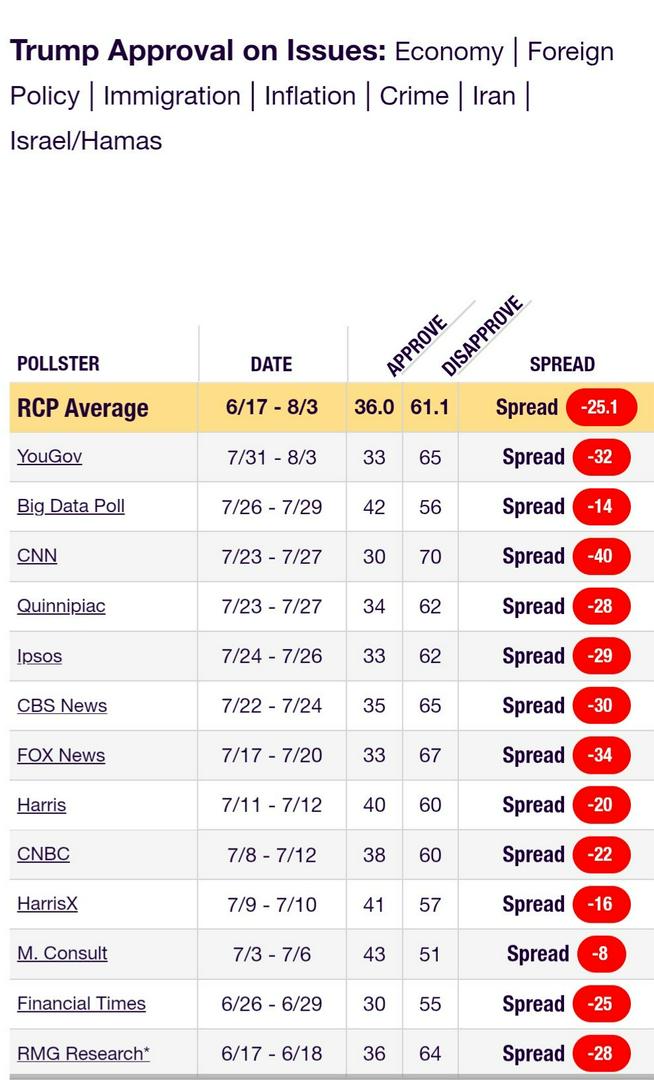Image resolution: width=654 pixels, height=1080 pixels.
Task: Open the Economy approval link
Action: pyautogui.click(x=449, y=52)
